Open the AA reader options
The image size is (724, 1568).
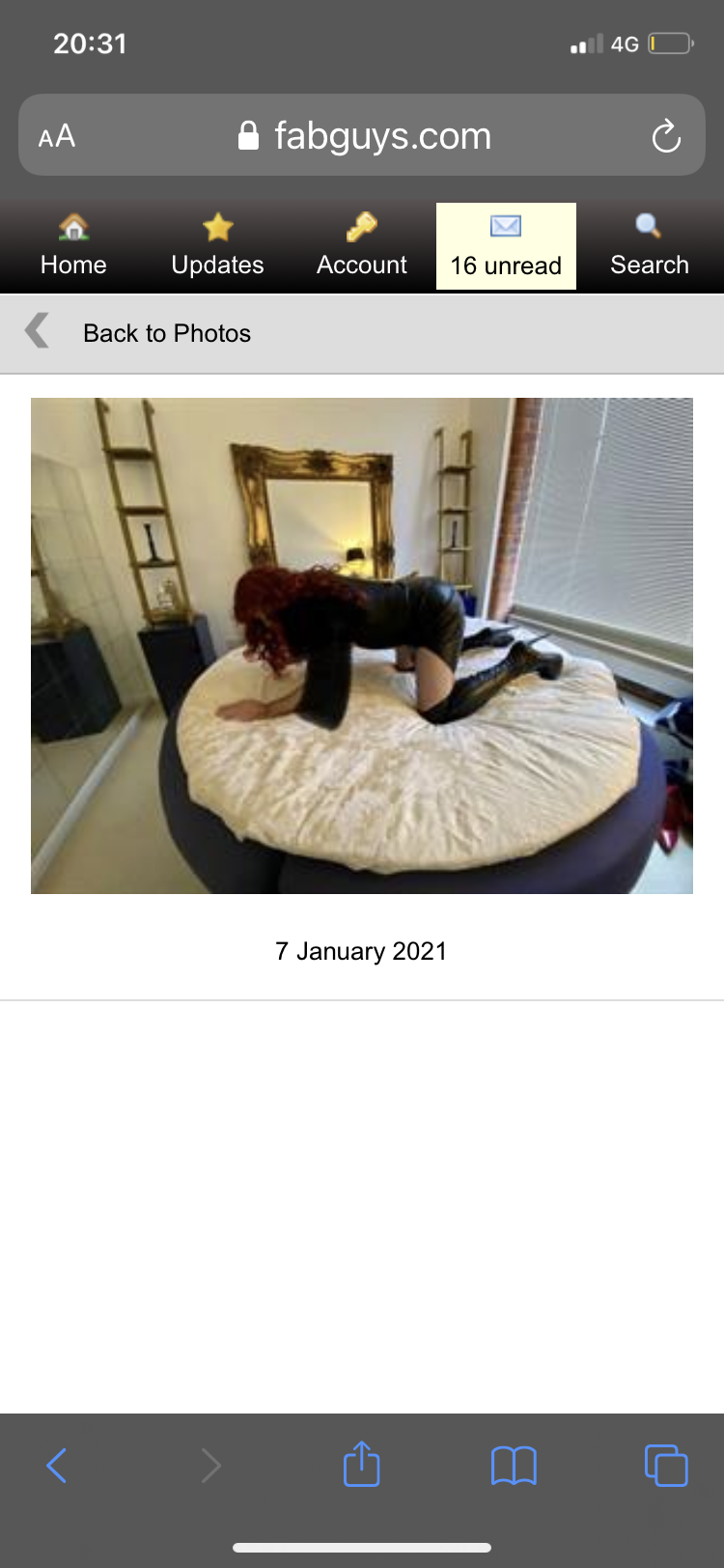tap(57, 136)
